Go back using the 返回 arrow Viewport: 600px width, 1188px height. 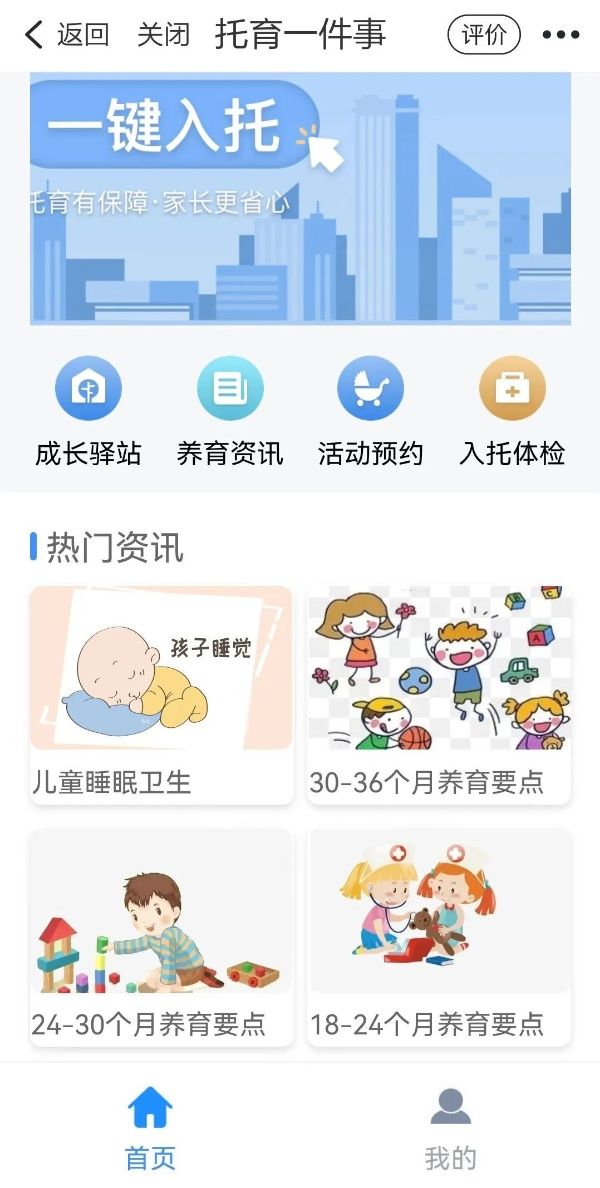[66, 35]
